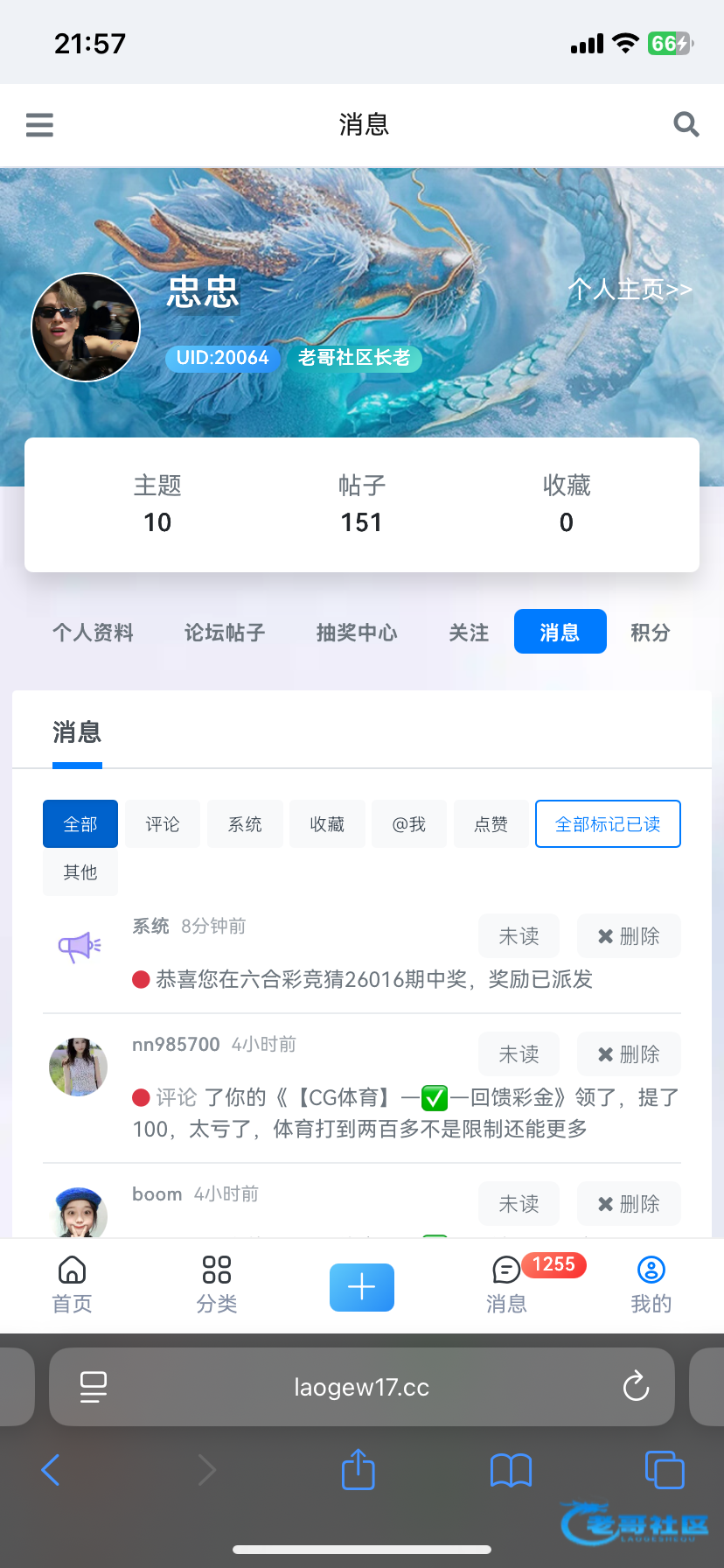Show @我 mentions
Image resolution: width=724 pixels, height=1568 pixels.
click(409, 824)
